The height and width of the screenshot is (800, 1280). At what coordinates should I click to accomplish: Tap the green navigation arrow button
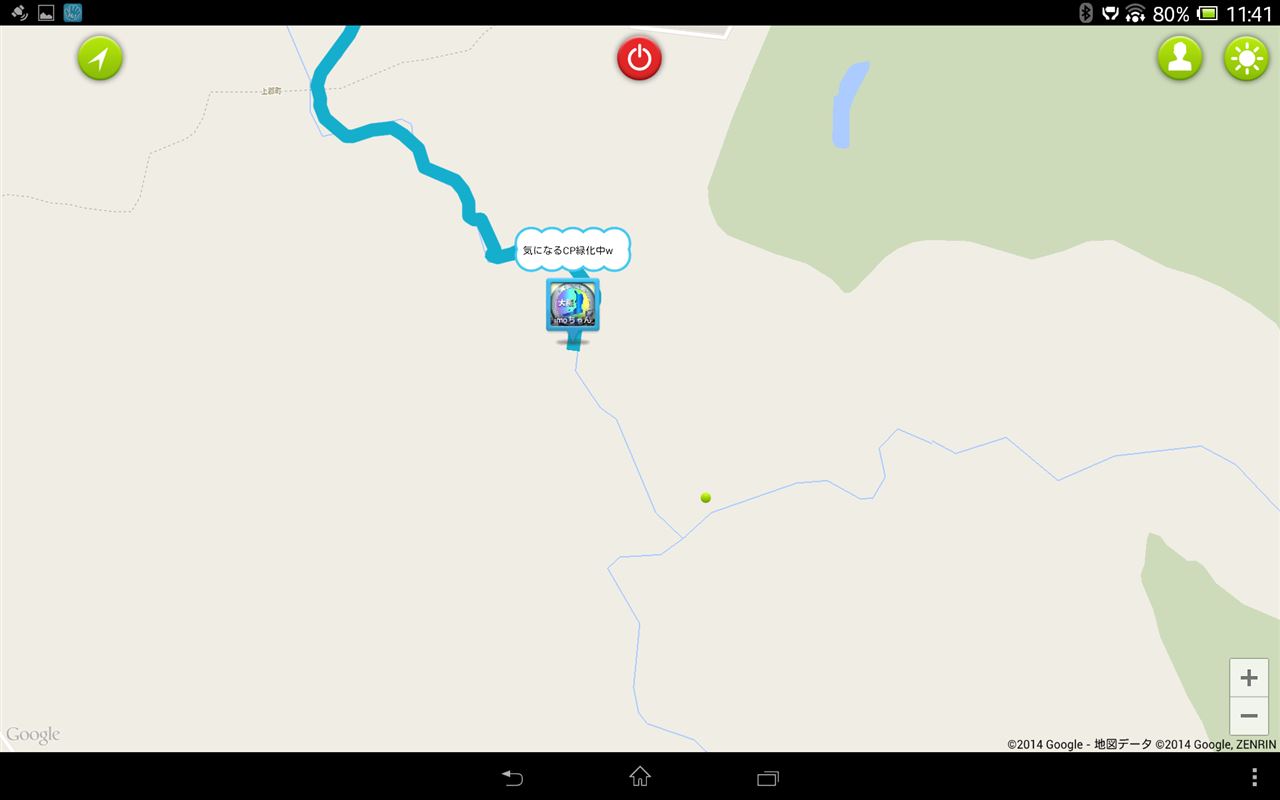coord(99,58)
